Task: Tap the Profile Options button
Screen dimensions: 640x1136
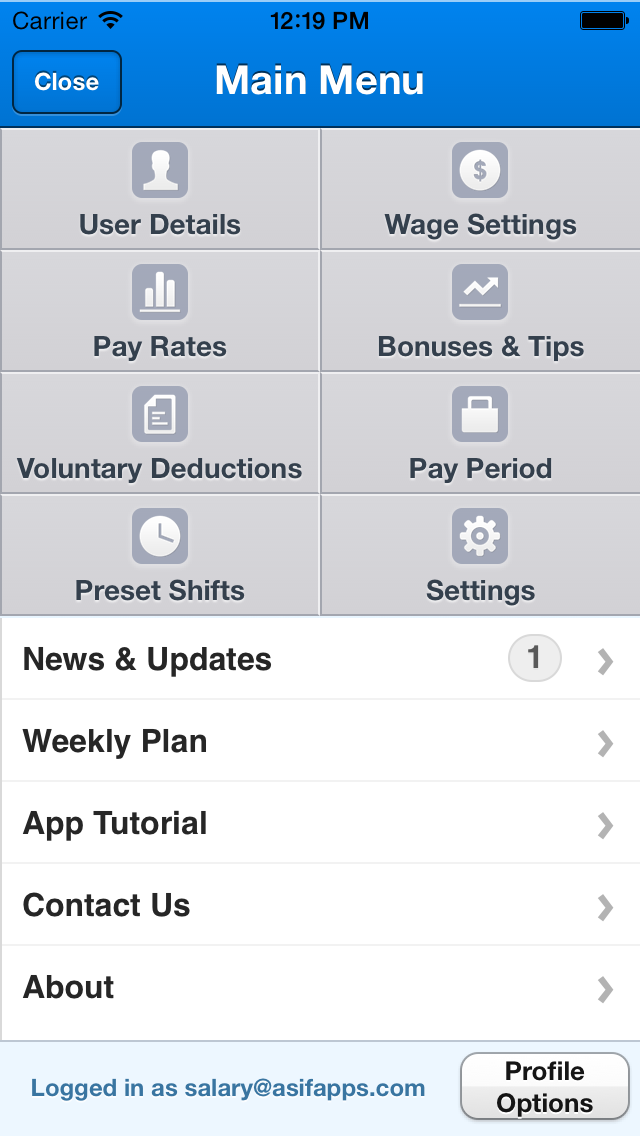Action: (x=544, y=1087)
